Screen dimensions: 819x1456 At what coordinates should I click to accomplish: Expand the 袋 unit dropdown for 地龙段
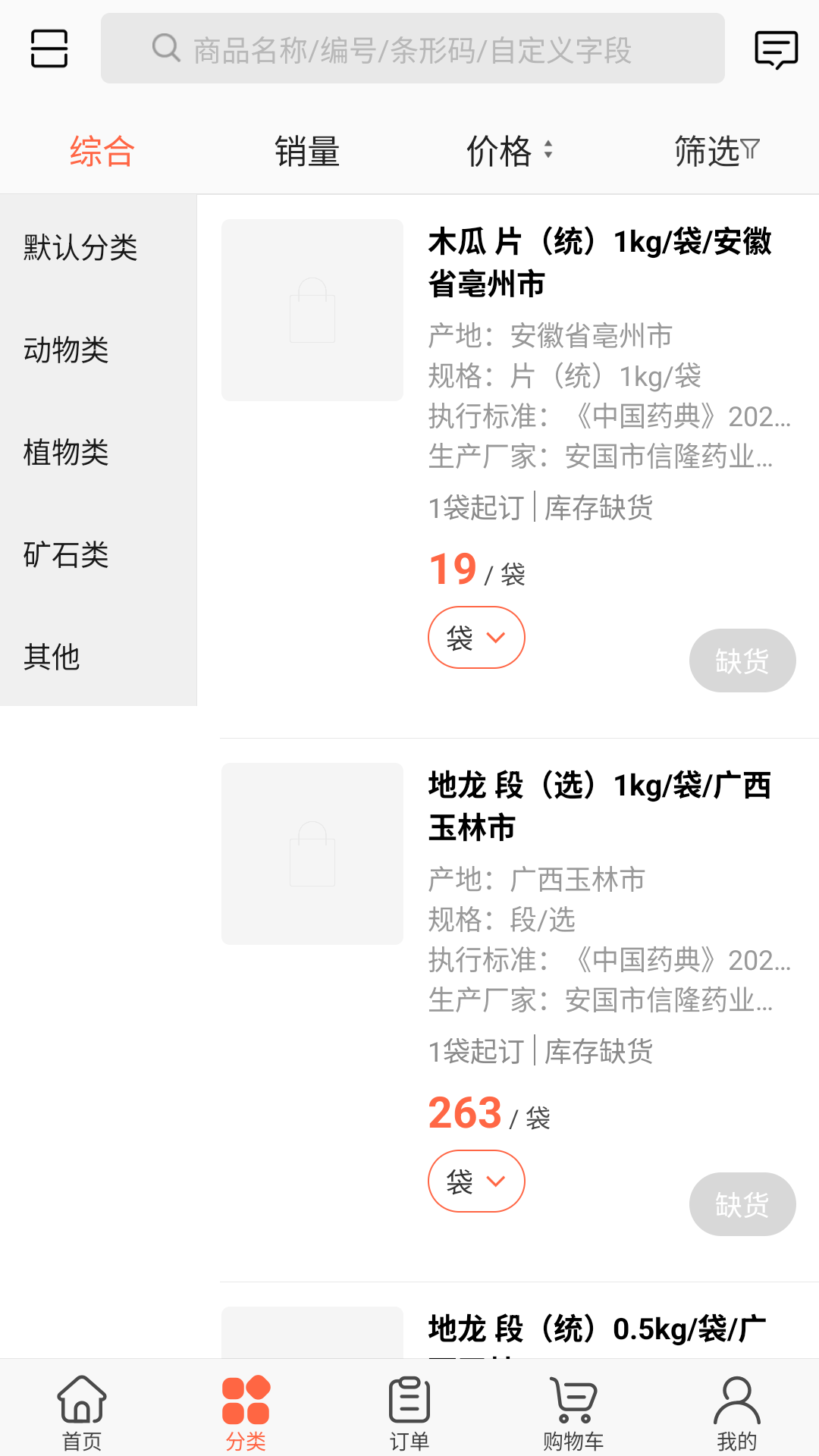click(476, 1181)
